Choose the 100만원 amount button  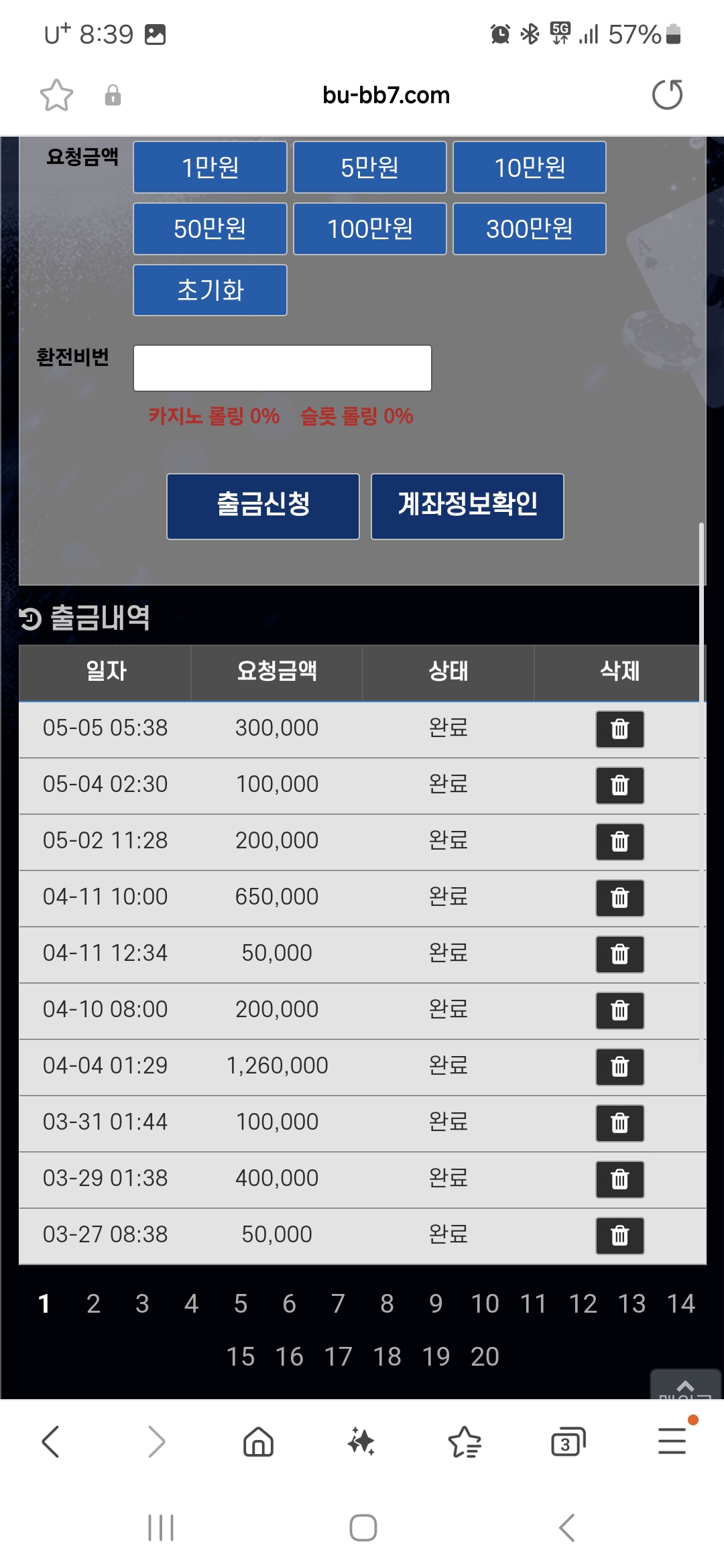(x=369, y=228)
